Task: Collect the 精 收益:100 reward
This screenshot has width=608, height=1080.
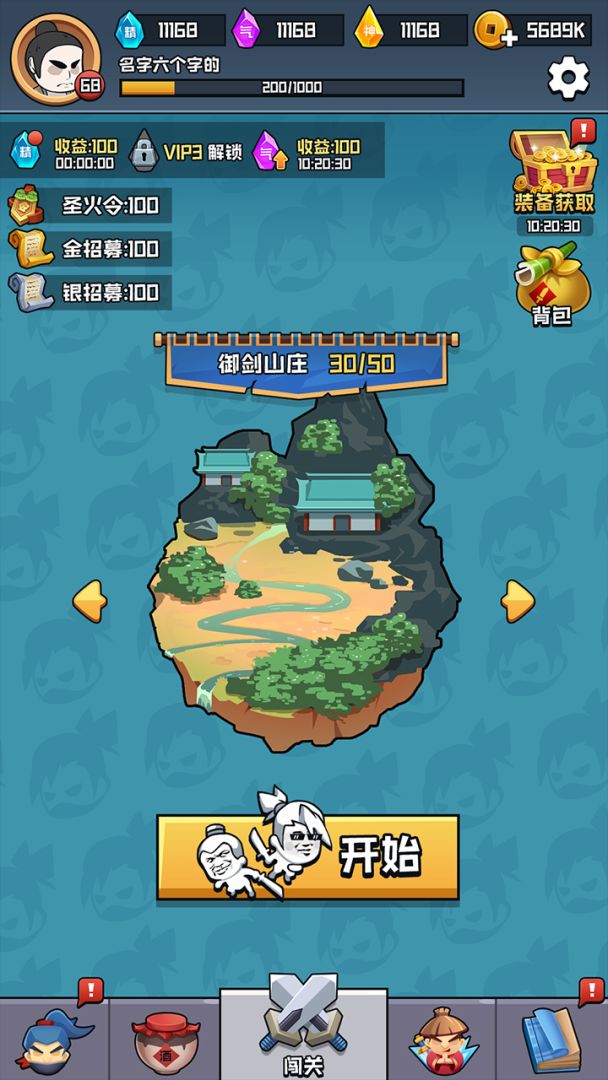Action: (x=64, y=152)
